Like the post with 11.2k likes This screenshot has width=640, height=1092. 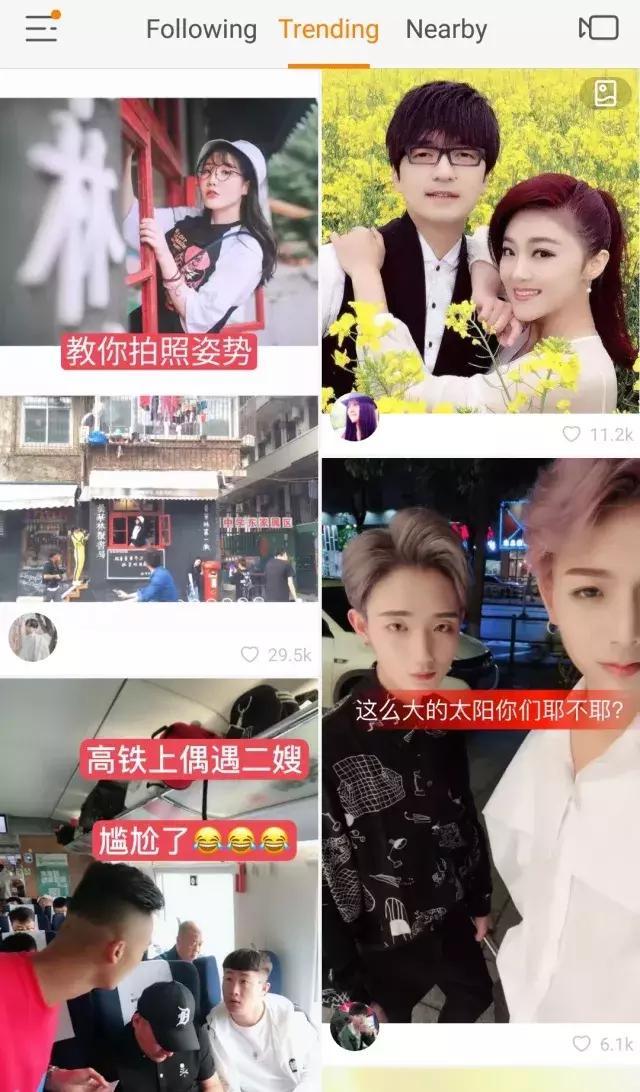pos(571,434)
